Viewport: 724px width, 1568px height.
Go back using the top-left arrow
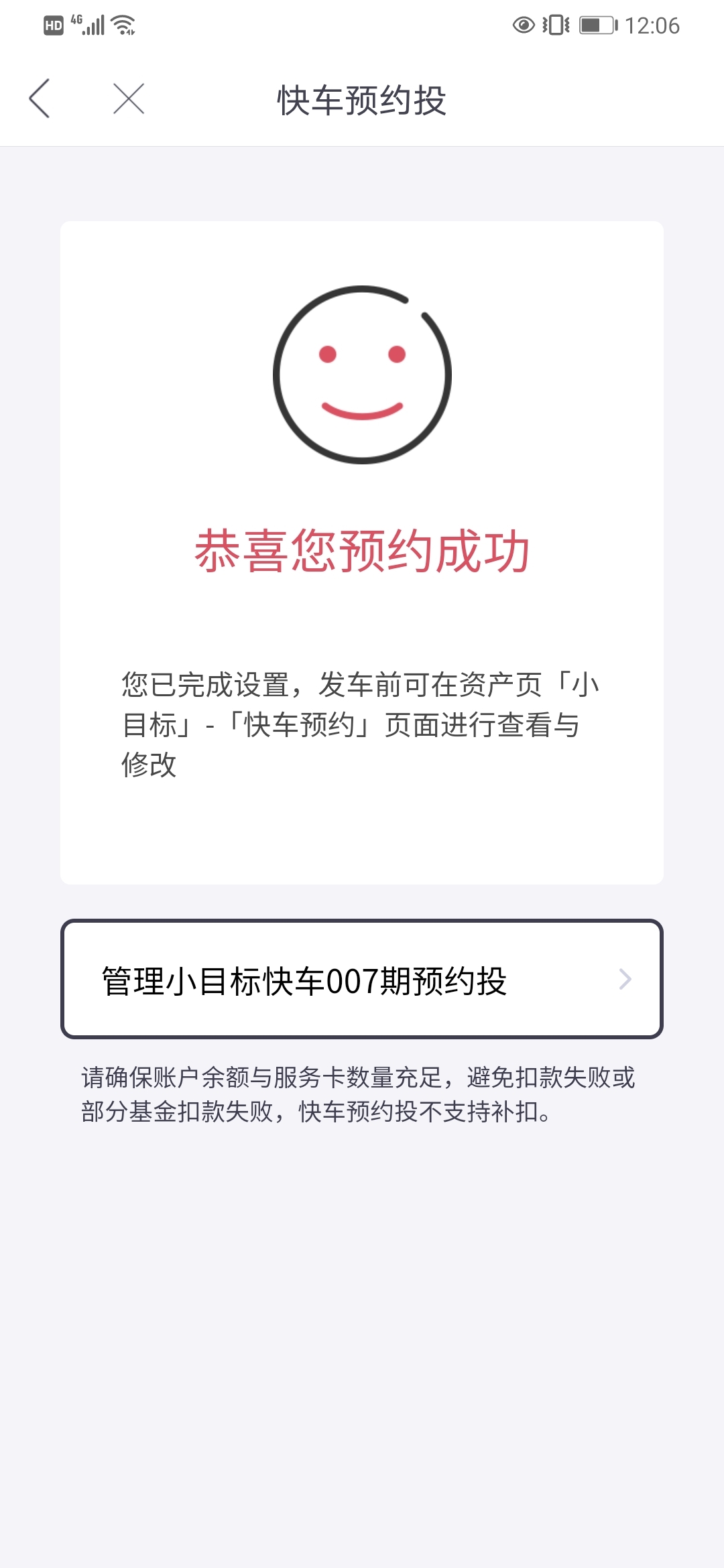coord(40,99)
